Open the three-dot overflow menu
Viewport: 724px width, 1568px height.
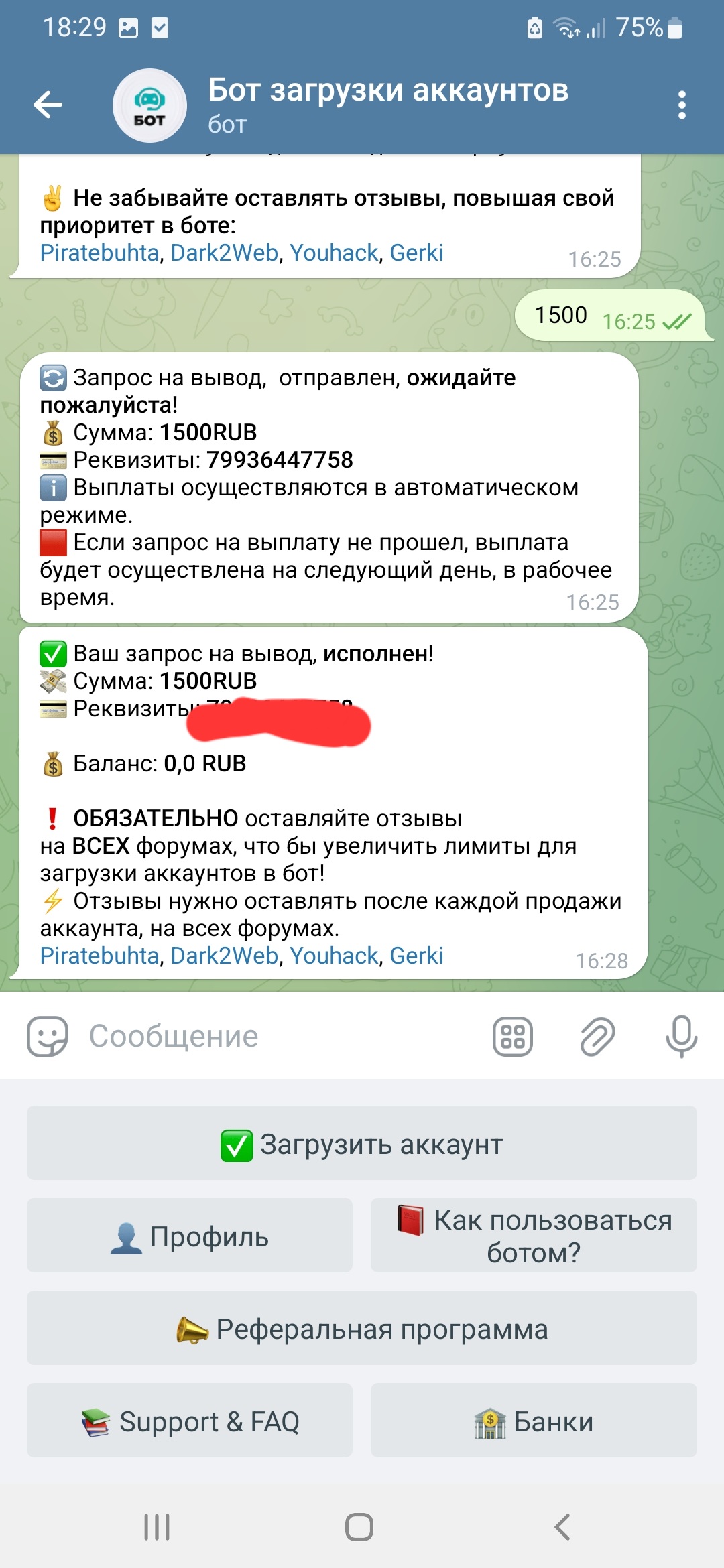[682, 105]
